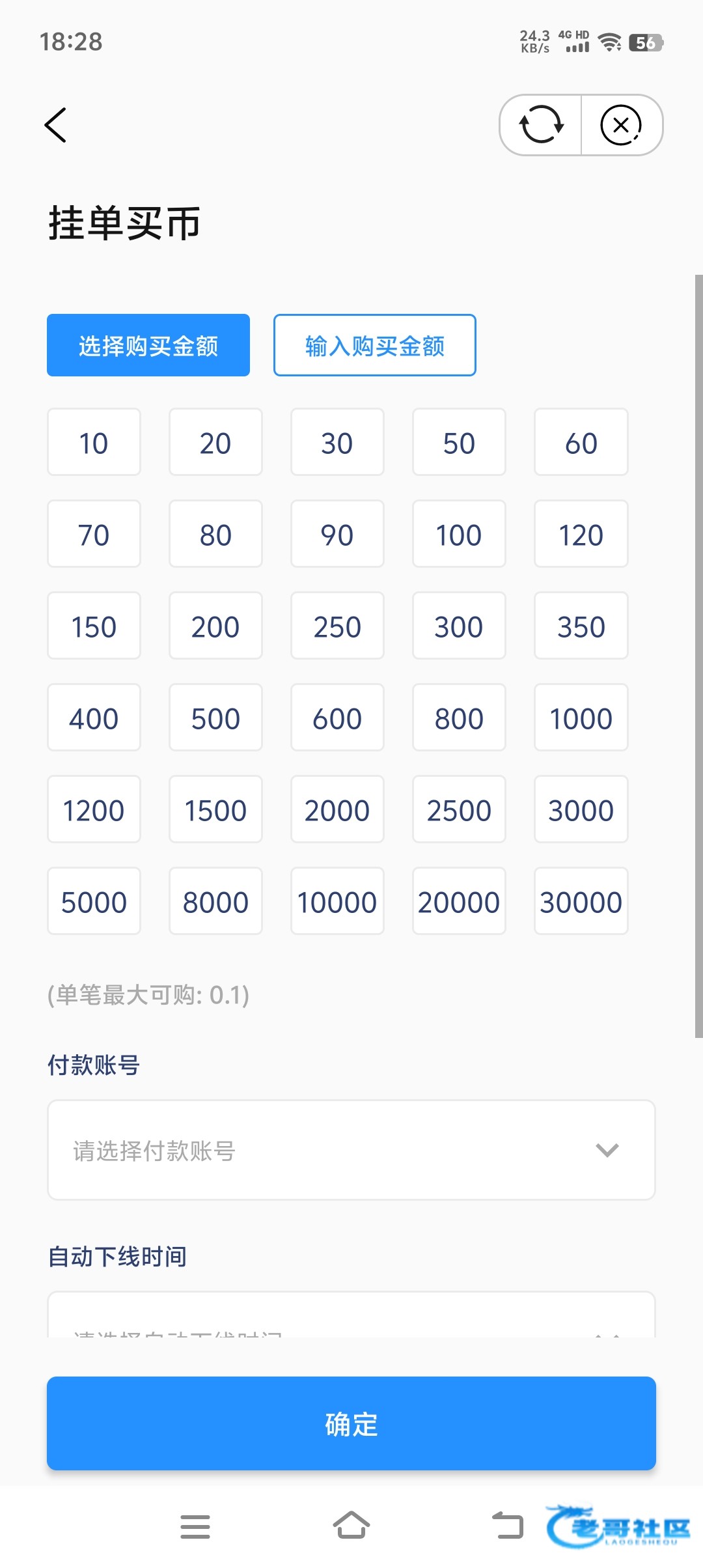Image resolution: width=703 pixels, height=1568 pixels.
Task: Select 250 as purchase amount
Action: click(x=337, y=626)
